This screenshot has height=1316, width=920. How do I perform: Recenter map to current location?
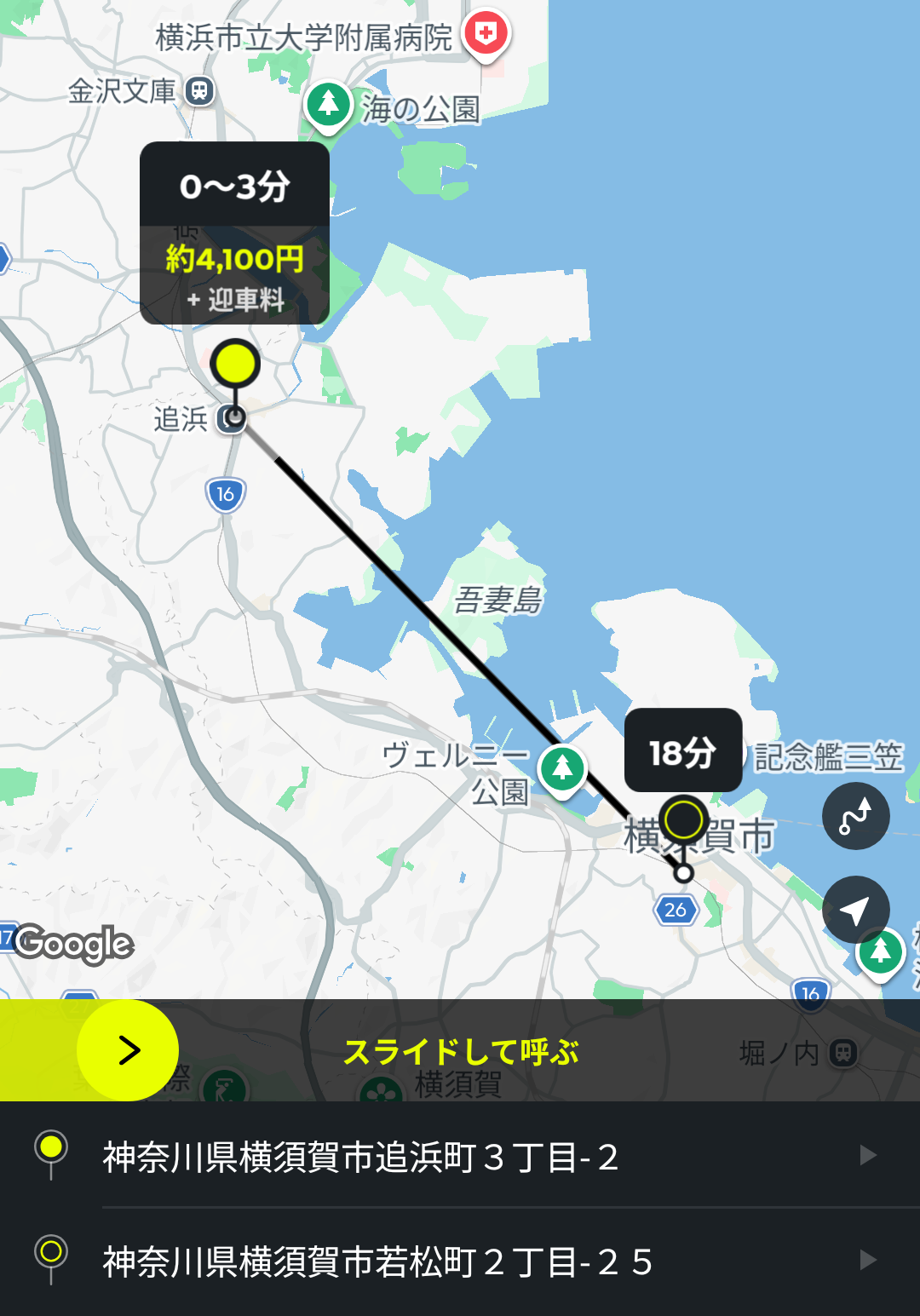[855, 909]
